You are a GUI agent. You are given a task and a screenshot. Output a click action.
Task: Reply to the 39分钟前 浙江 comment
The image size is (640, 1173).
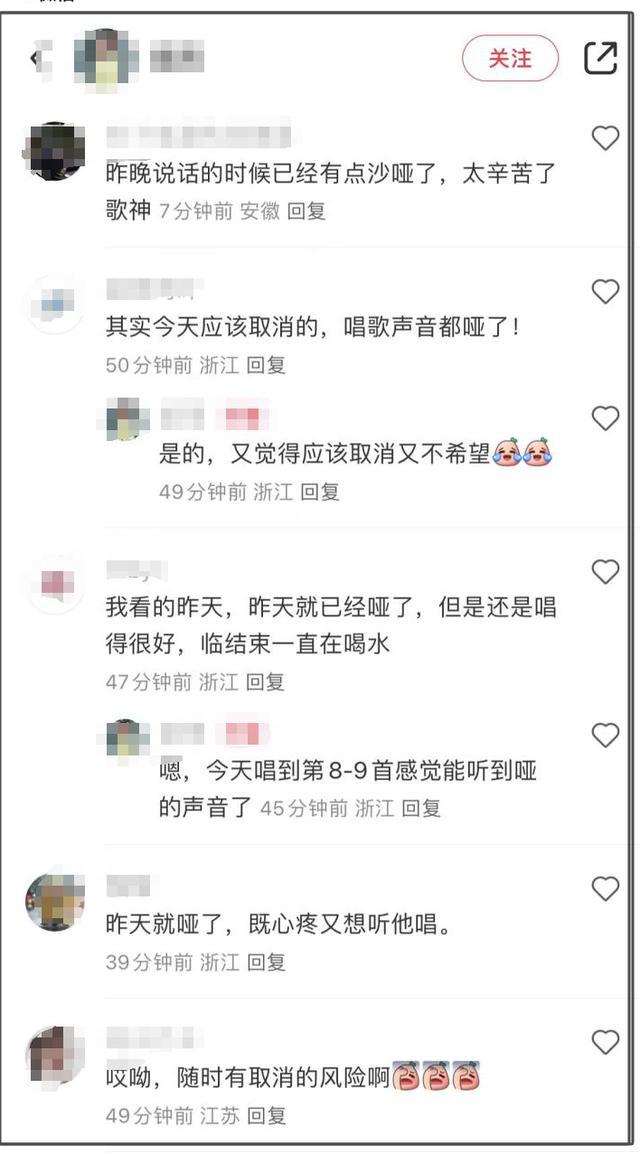pos(266,962)
